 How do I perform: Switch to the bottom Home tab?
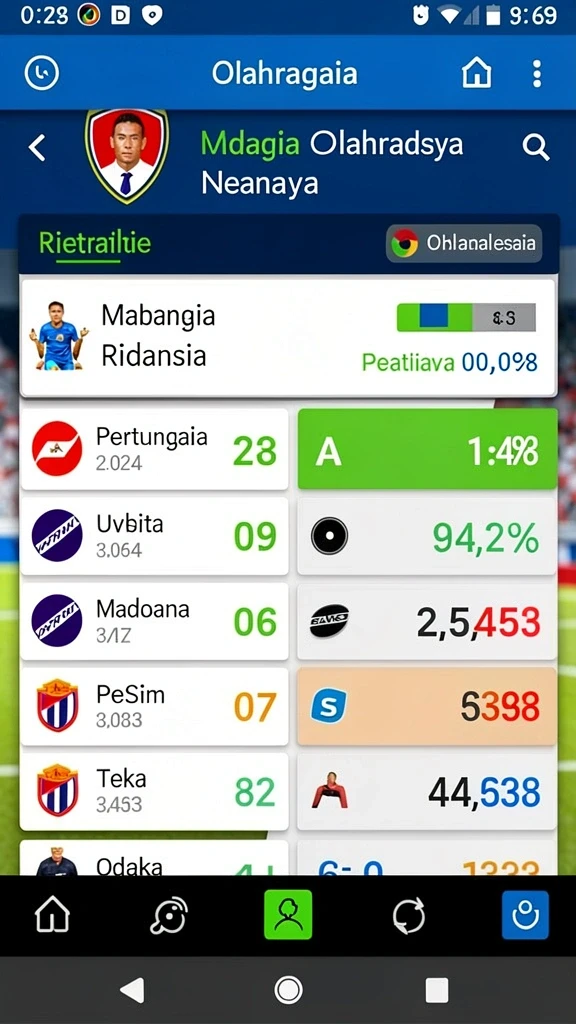(52, 915)
